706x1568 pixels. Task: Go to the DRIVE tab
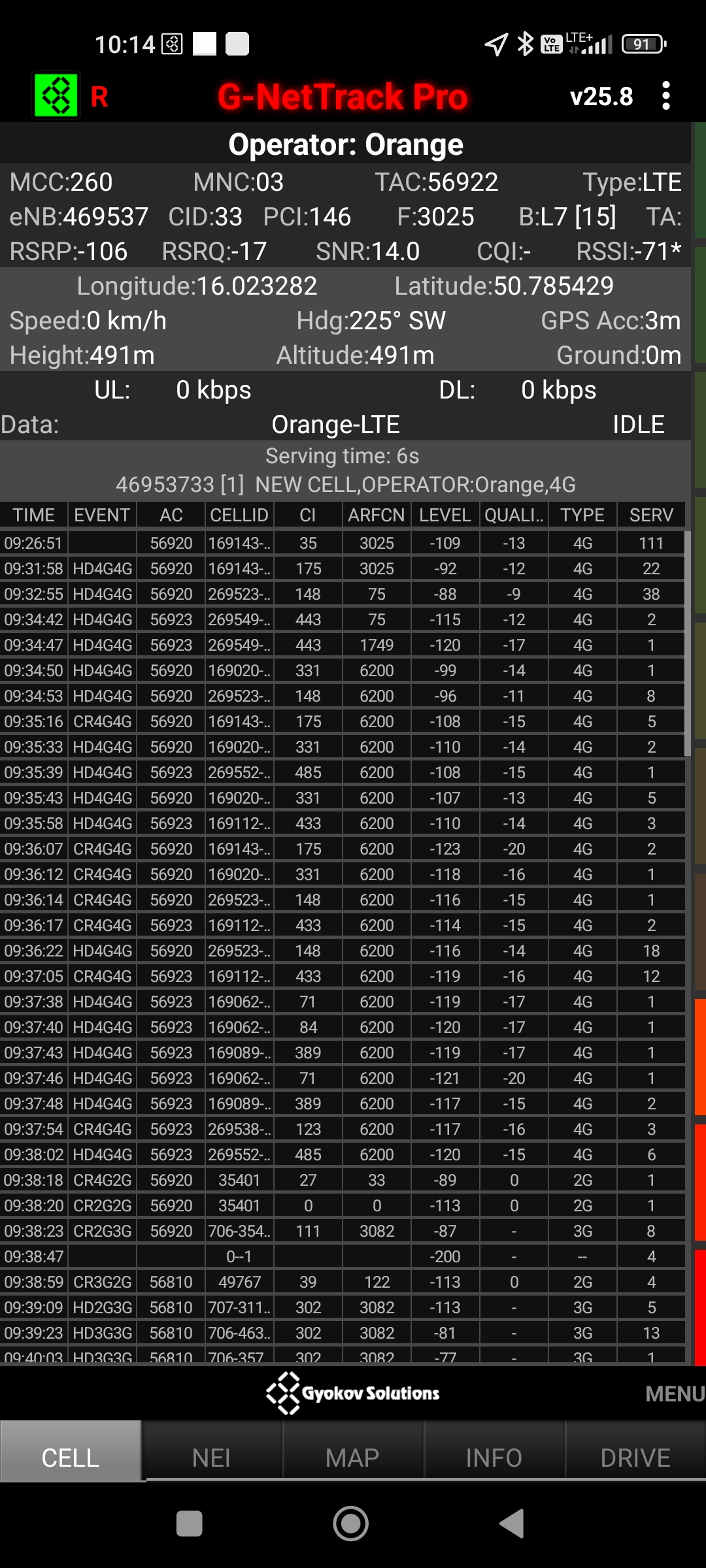tap(635, 1458)
